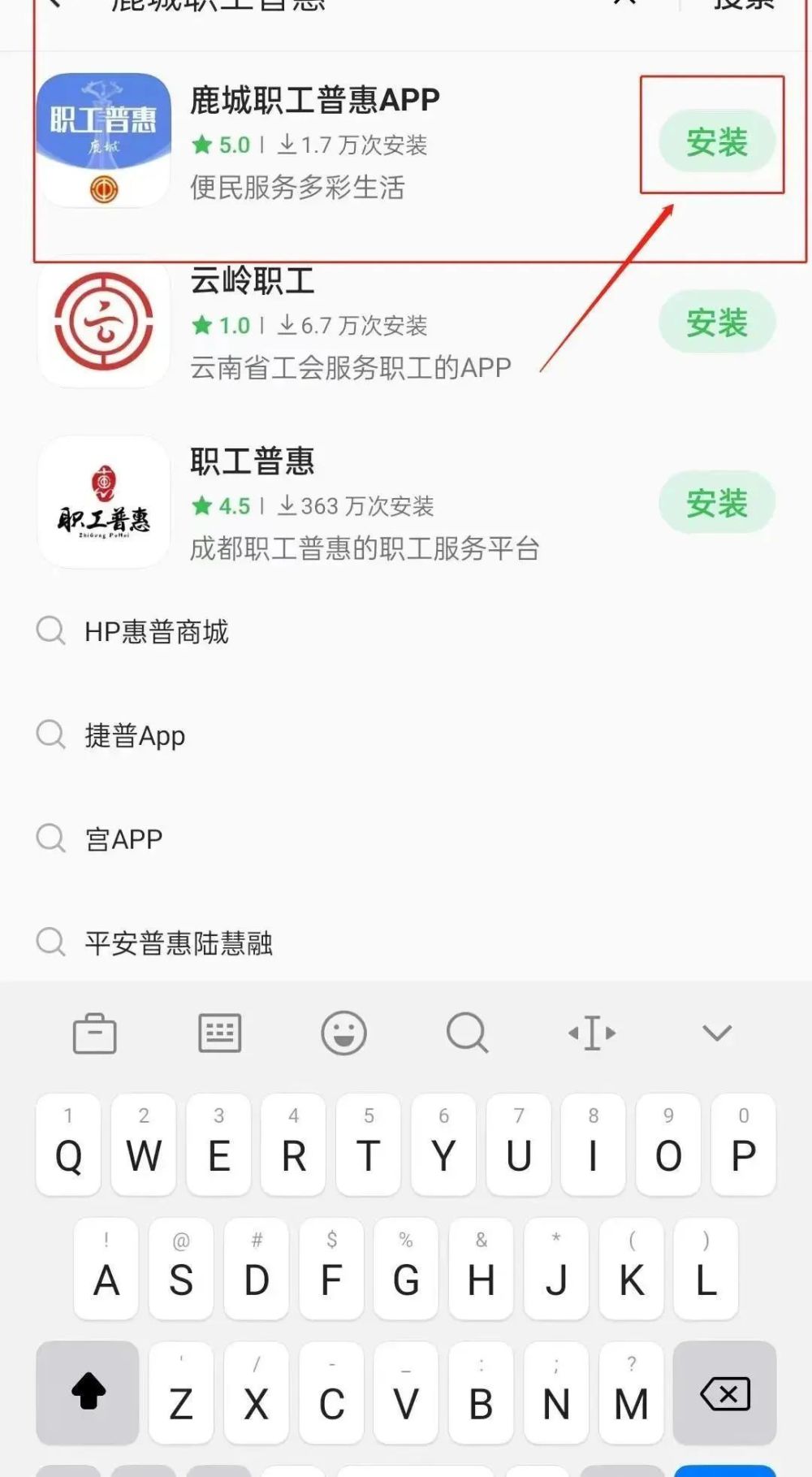Toggle the shift key
The height and width of the screenshot is (1477, 812).
[88, 1393]
